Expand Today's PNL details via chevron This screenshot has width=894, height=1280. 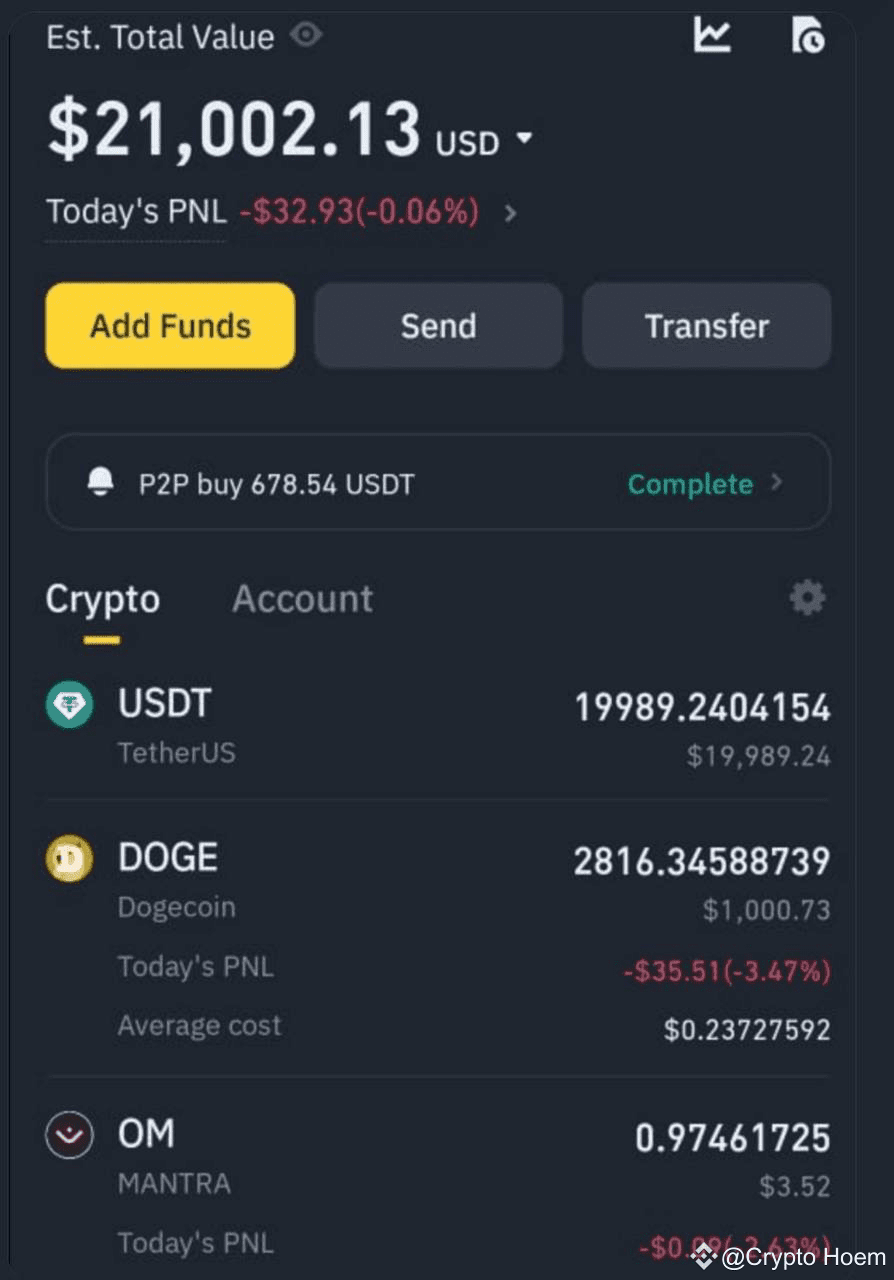(512, 213)
